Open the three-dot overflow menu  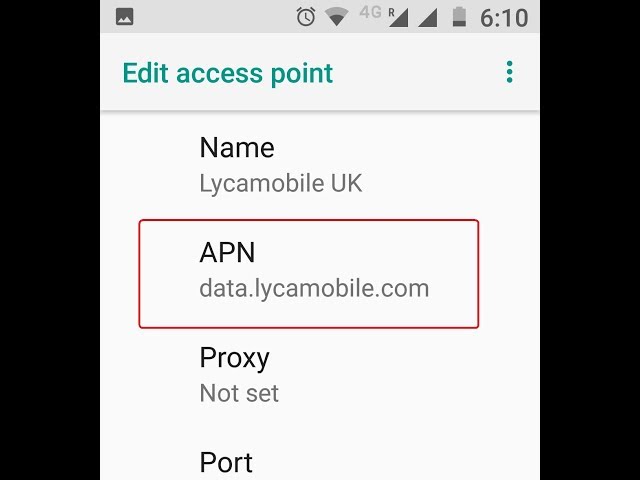click(509, 72)
